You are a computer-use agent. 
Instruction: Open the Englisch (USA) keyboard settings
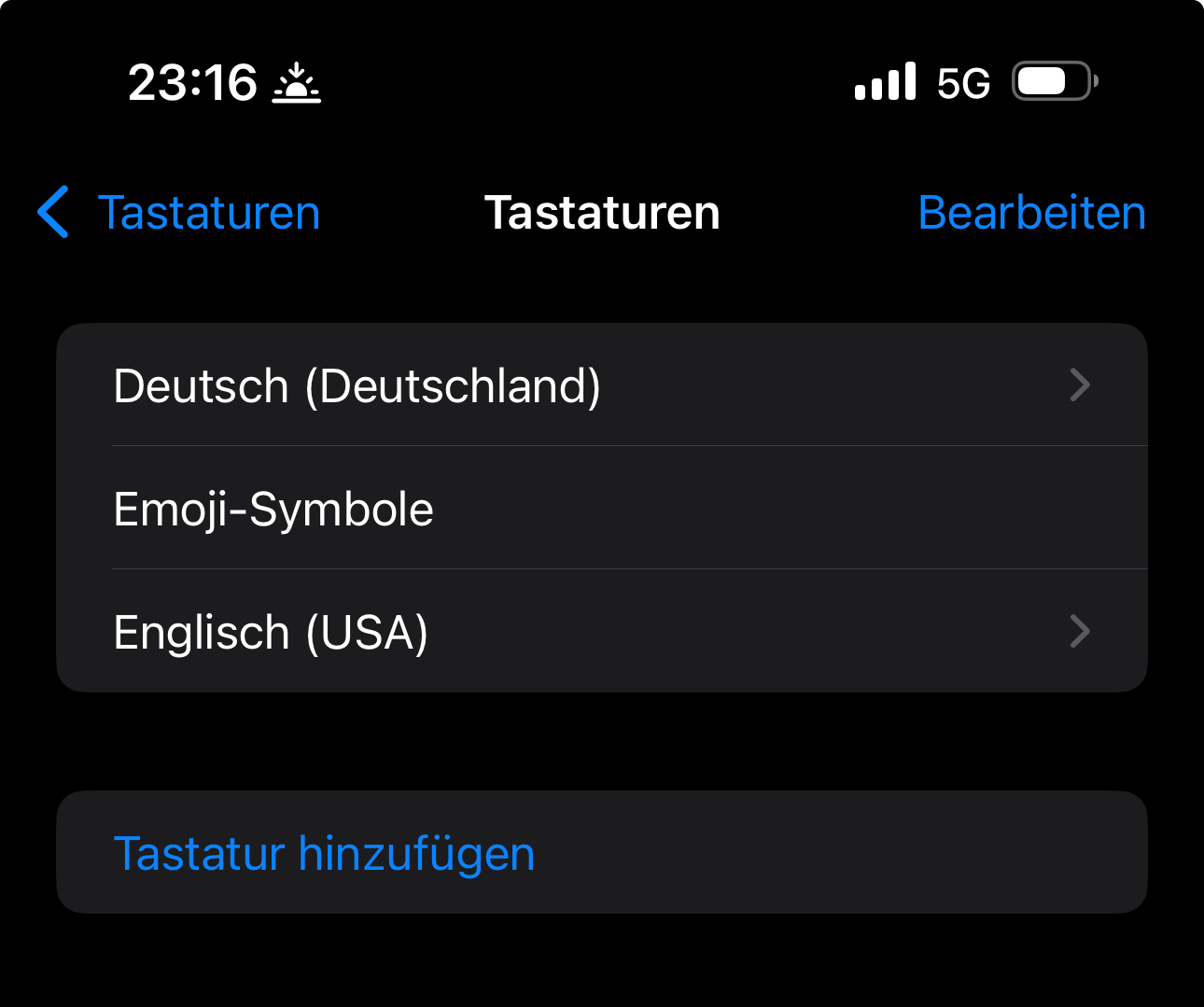(601, 632)
